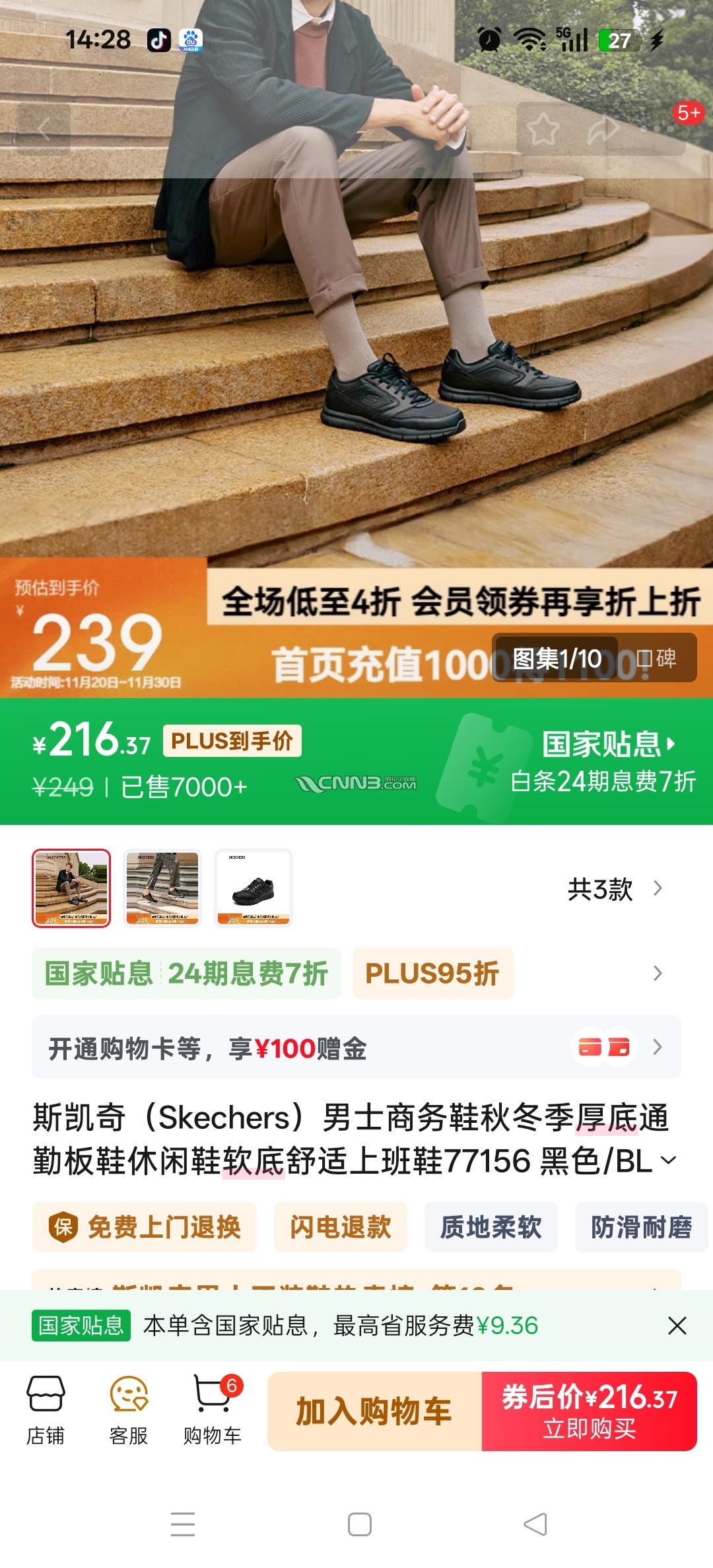Select the third shoe variant thumbnail
This screenshot has height=1568, width=713.
tap(254, 888)
